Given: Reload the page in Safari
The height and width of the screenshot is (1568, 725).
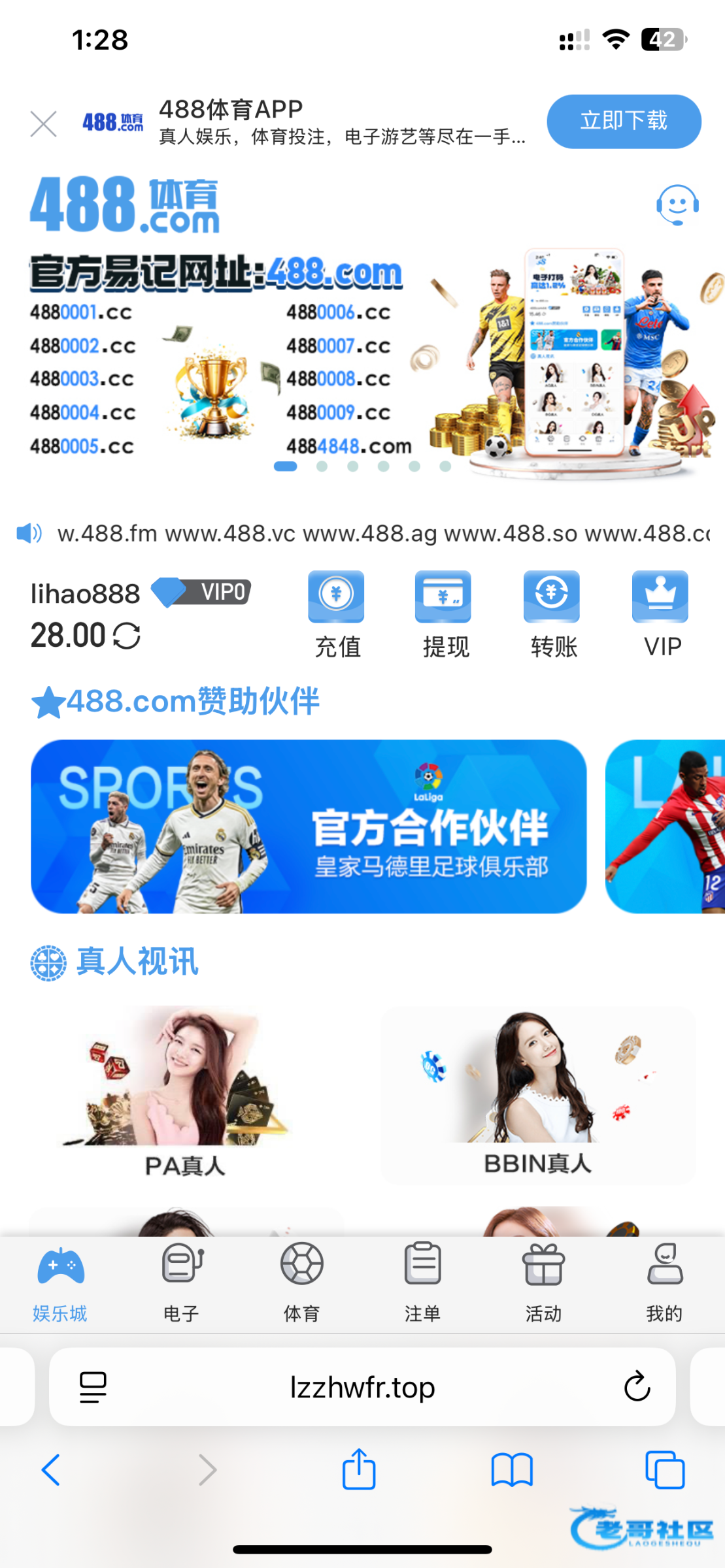Looking at the screenshot, I should 637,1386.
